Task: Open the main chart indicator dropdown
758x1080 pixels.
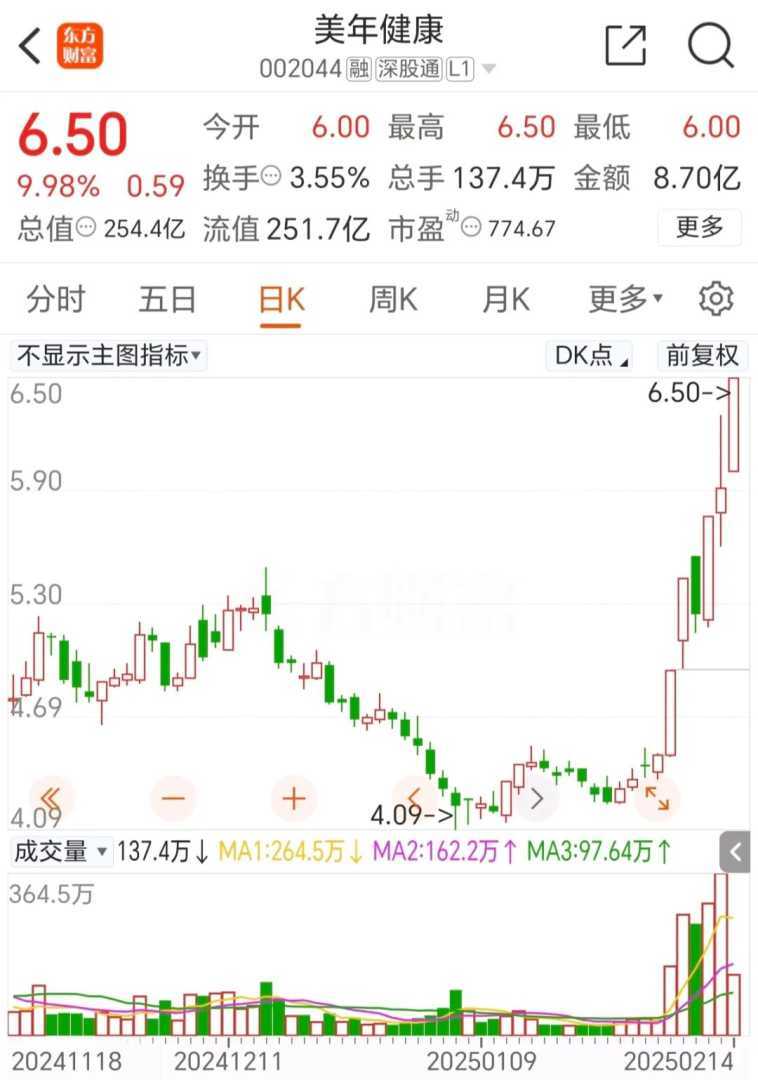Action: pos(109,355)
